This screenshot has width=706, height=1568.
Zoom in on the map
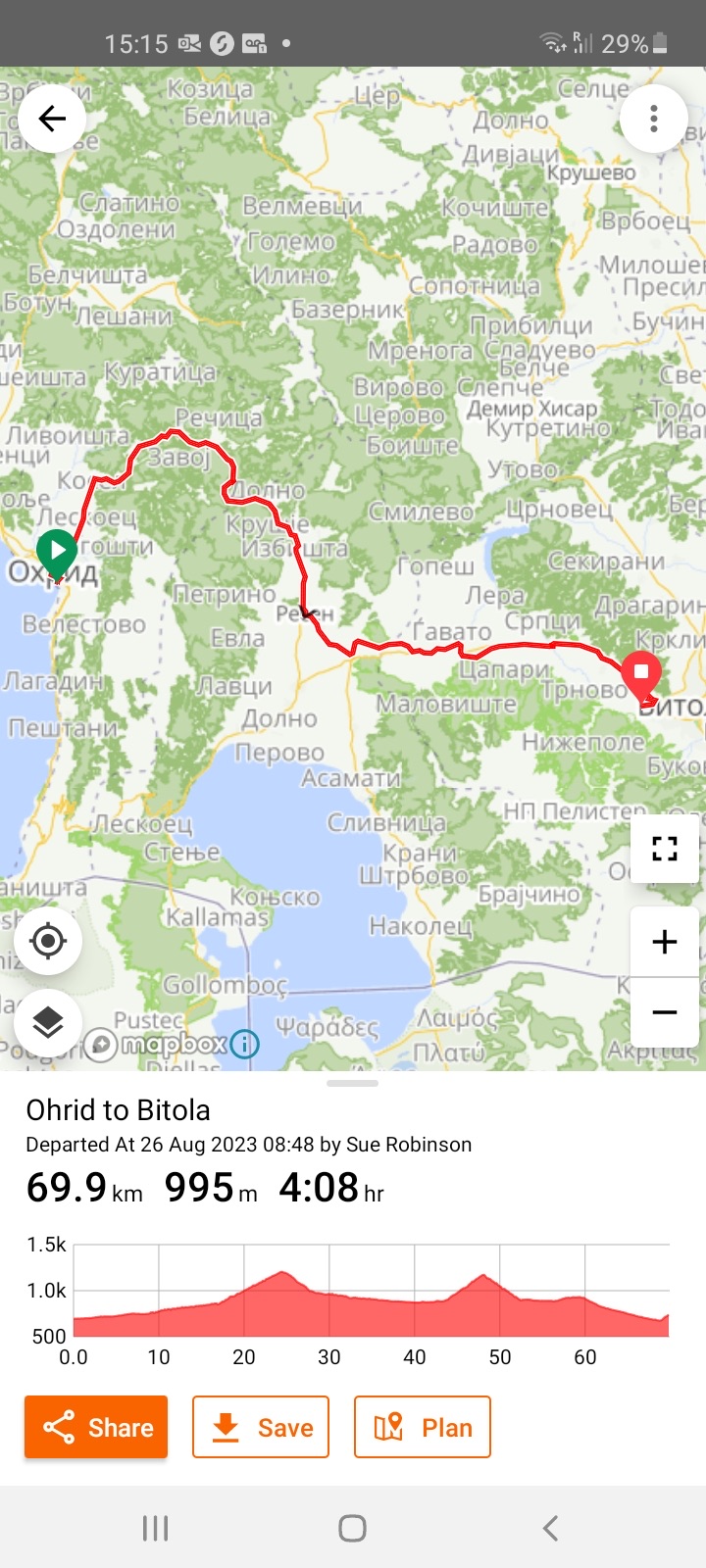(665, 942)
